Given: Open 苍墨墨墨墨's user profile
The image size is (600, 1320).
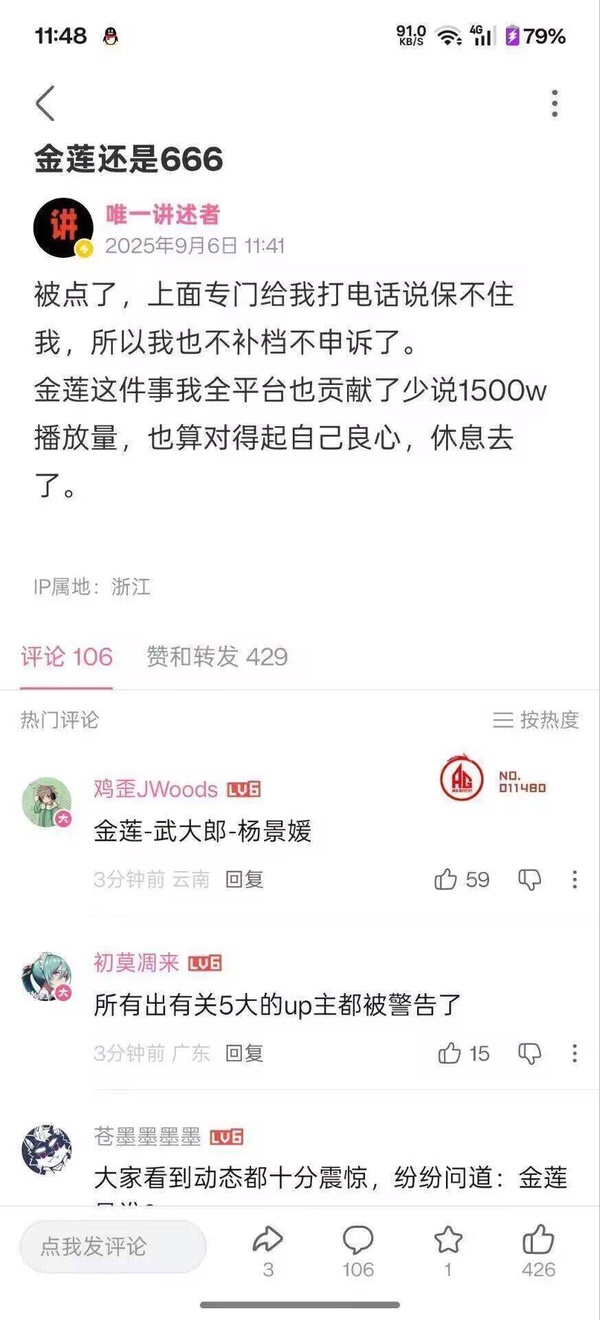Looking at the screenshot, I should point(47,1150).
